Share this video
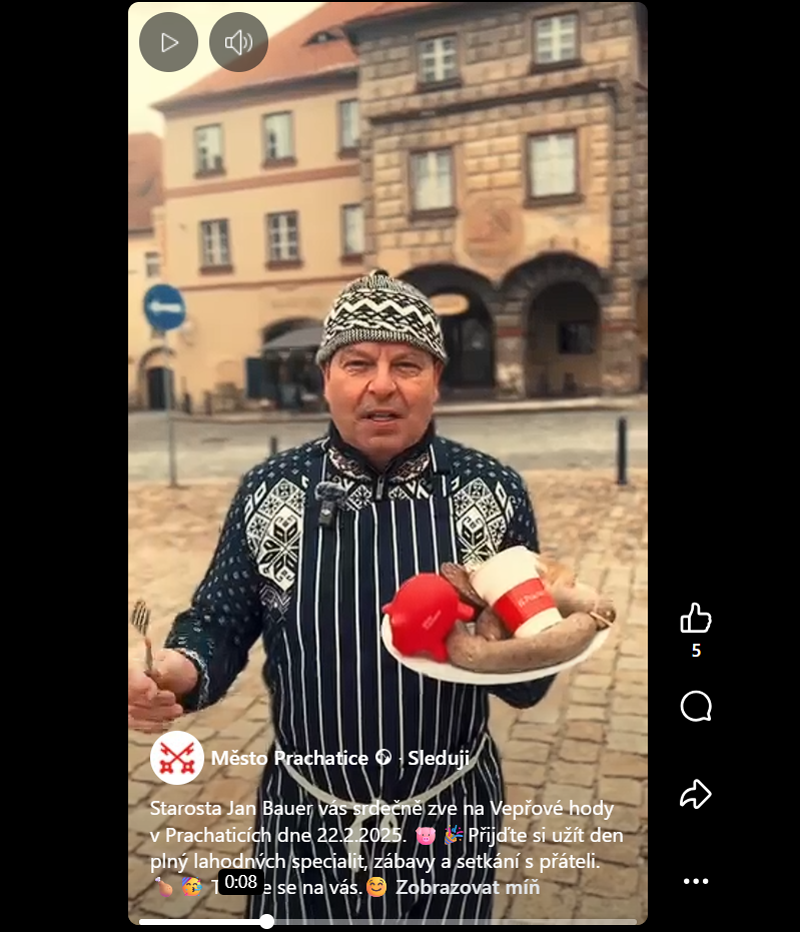800x932 pixels. coord(695,795)
